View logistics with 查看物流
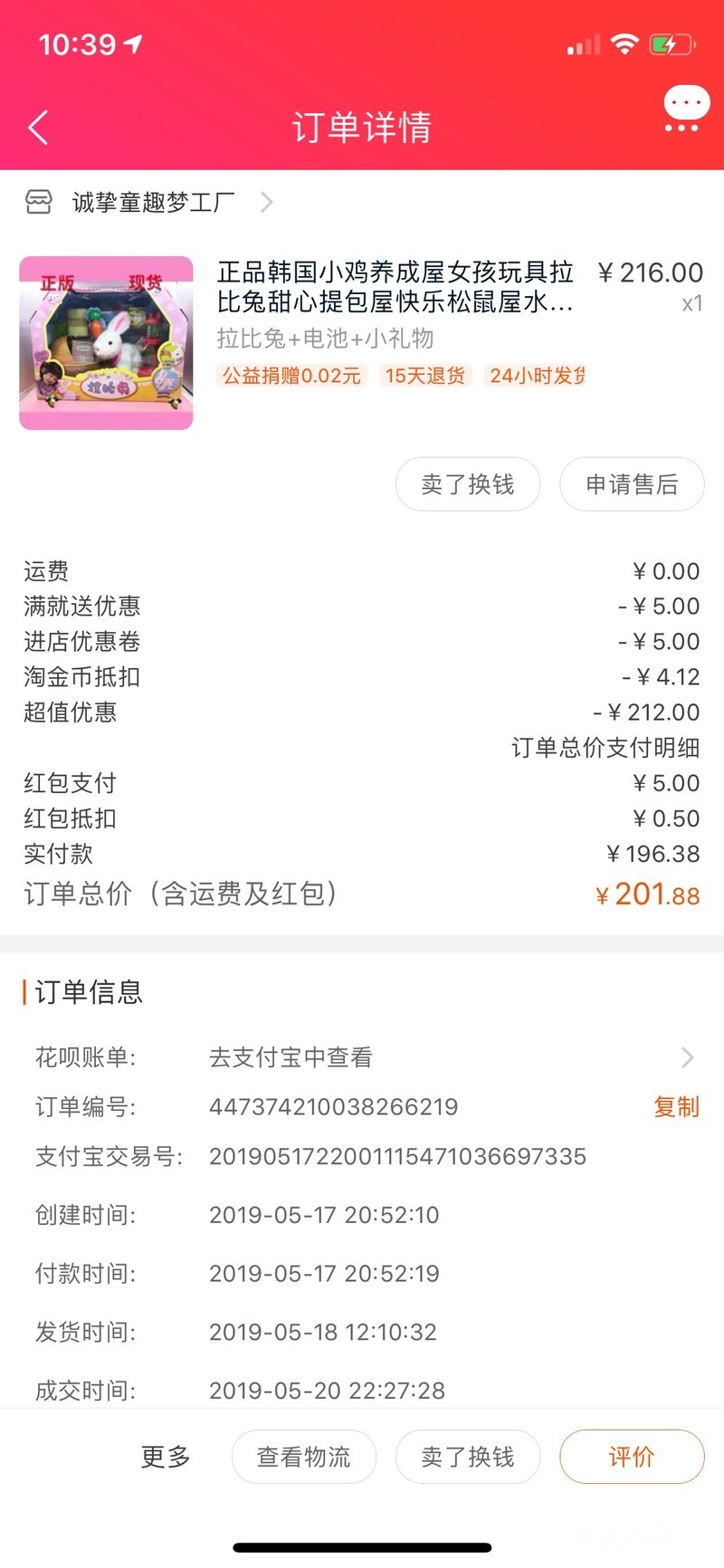 303,1457
